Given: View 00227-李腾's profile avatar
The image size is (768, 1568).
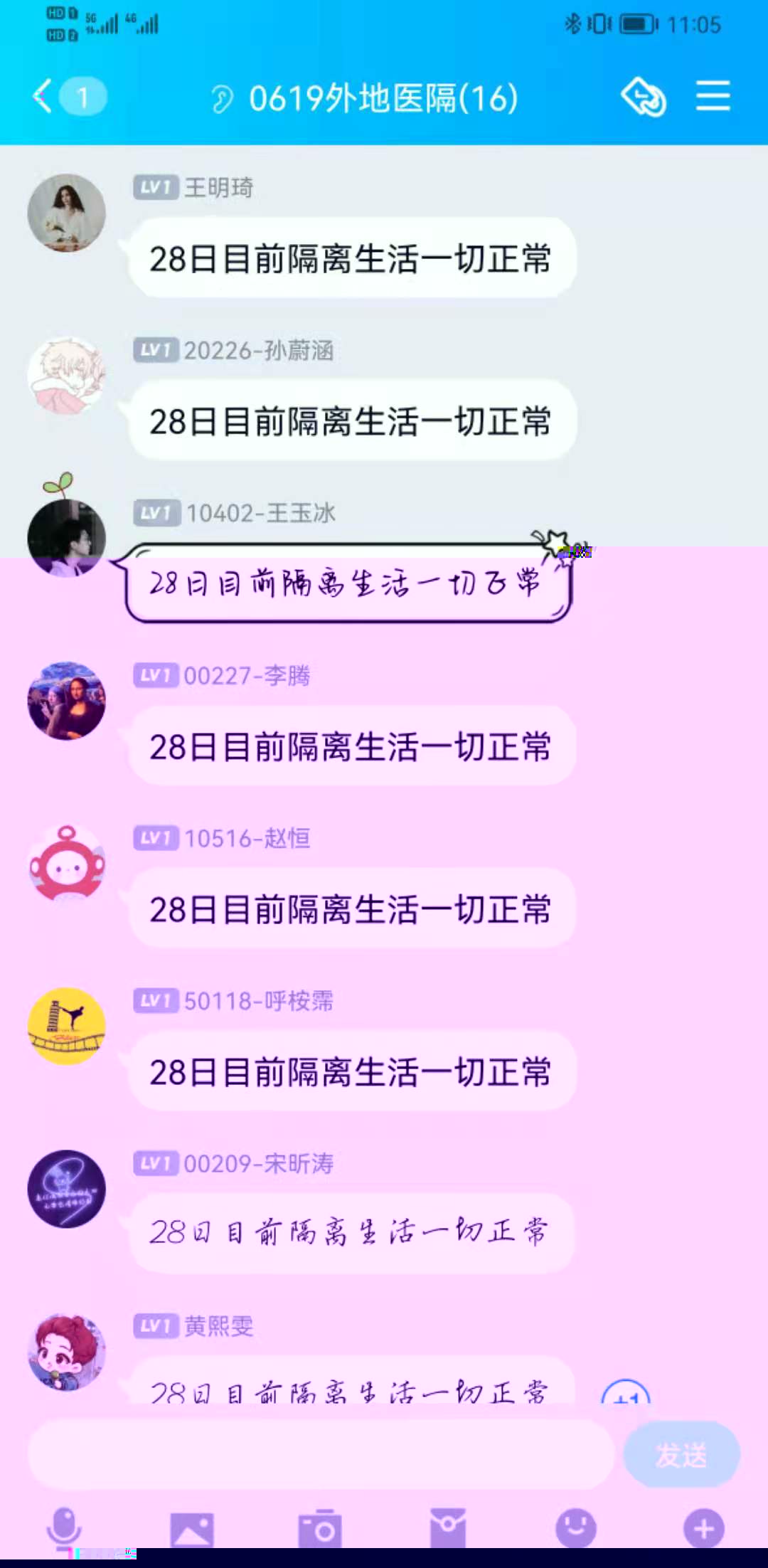Looking at the screenshot, I should click(66, 701).
